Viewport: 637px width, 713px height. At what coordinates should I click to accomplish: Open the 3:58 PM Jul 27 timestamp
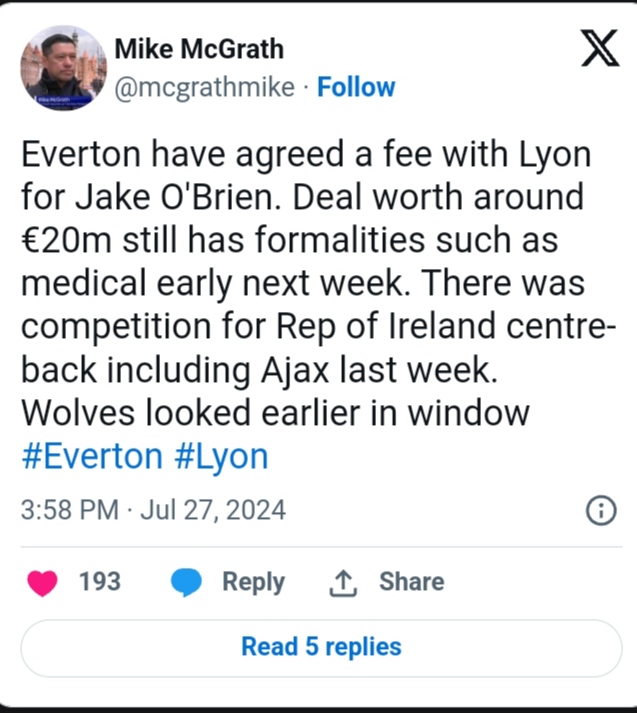click(153, 510)
